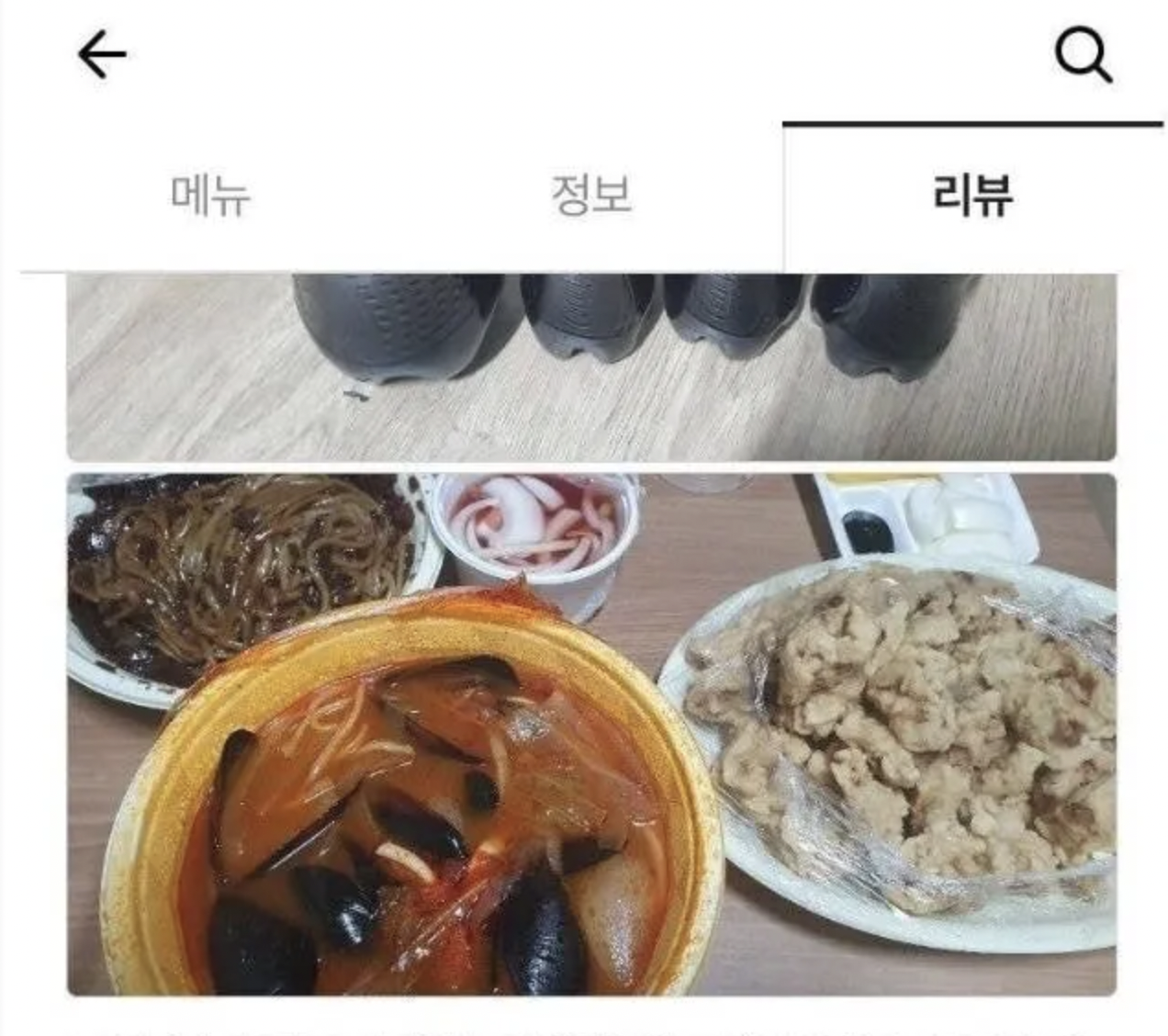Open the review photo of black containers
The height and width of the screenshot is (1036, 1168).
(591, 366)
